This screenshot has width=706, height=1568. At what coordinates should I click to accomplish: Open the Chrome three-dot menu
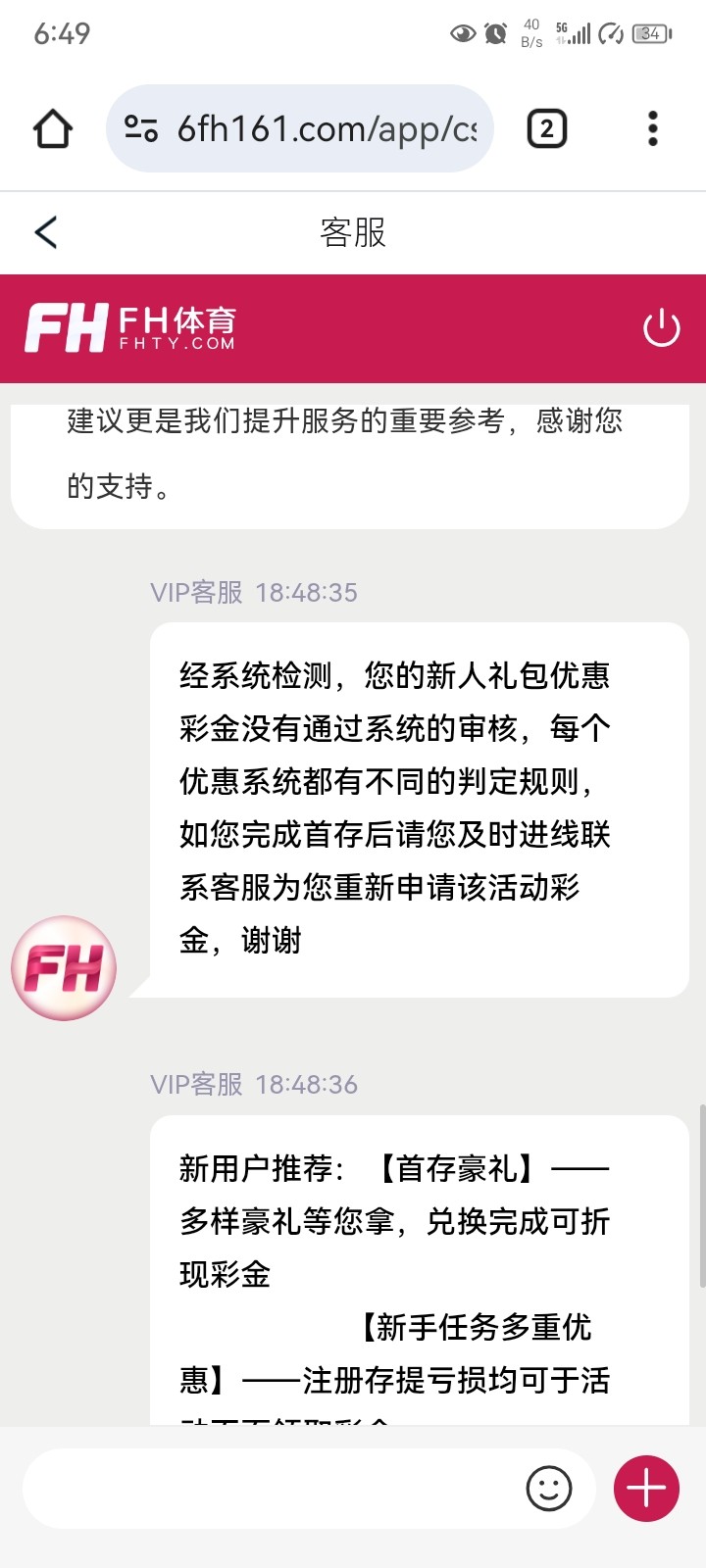[652, 127]
